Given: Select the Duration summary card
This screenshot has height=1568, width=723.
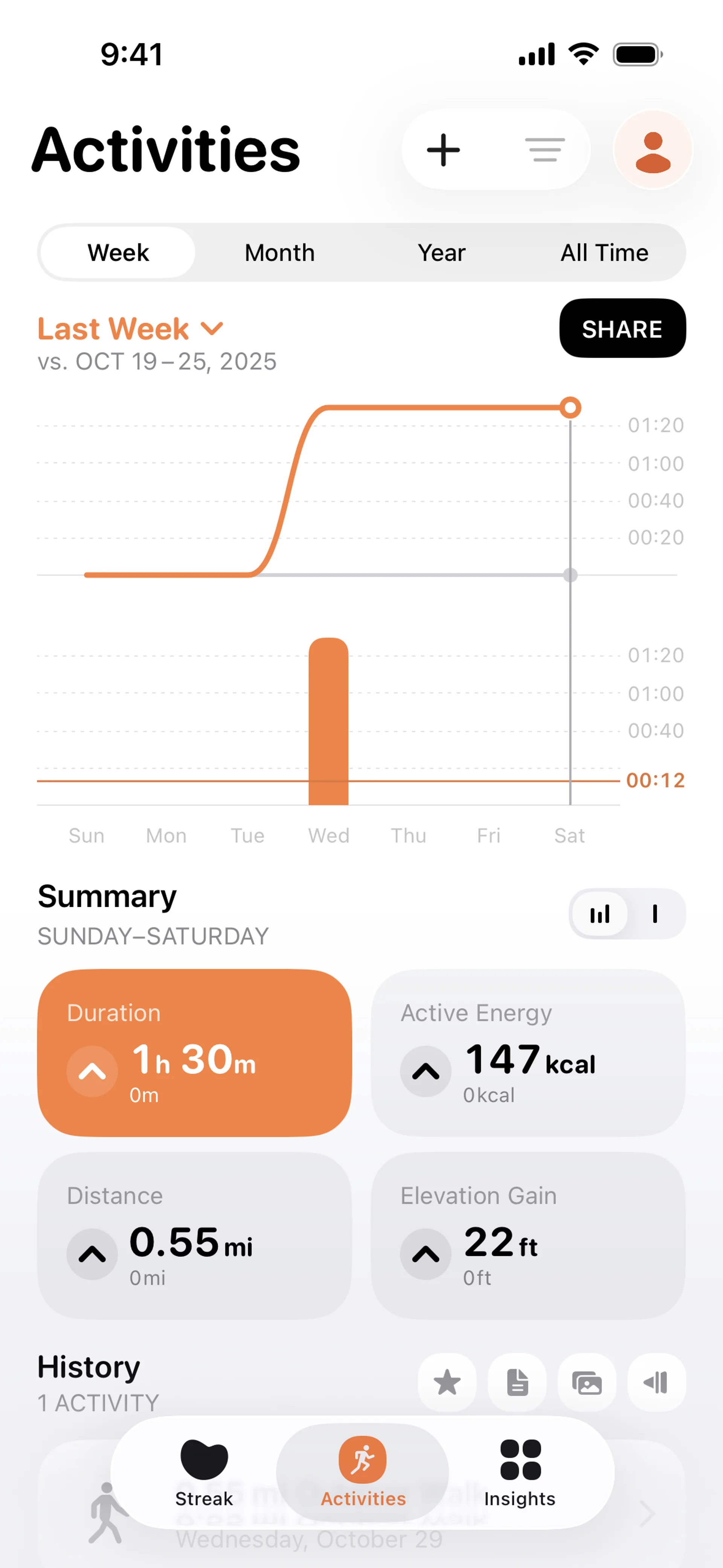Looking at the screenshot, I should [x=194, y=1053].
